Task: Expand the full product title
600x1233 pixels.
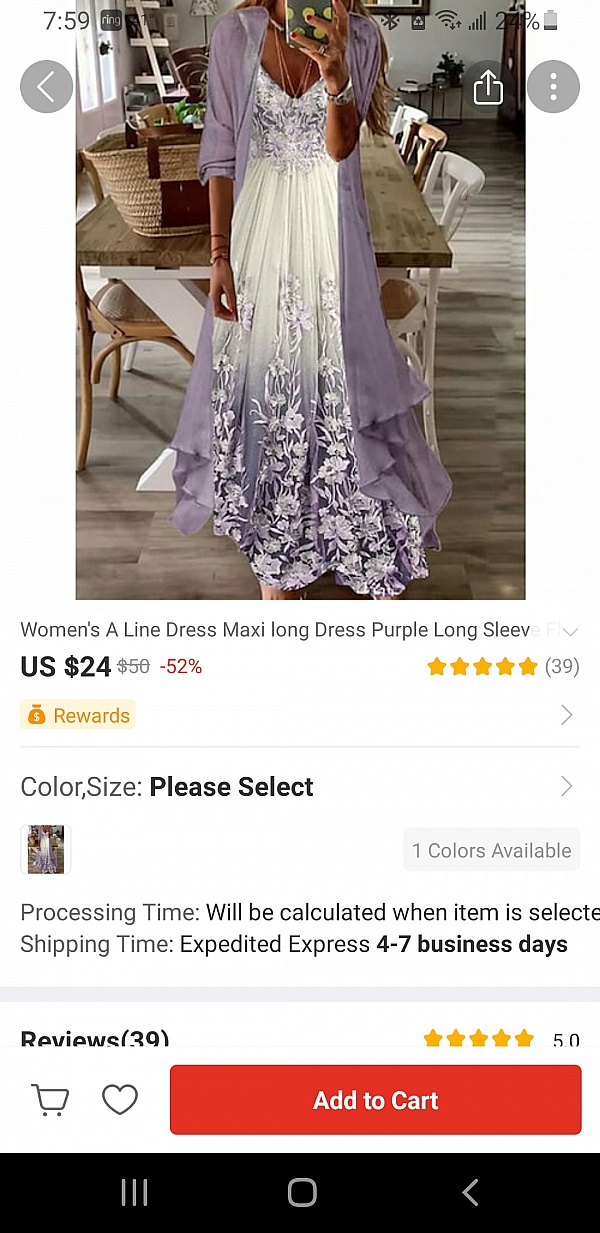Action: pos(570,631)
